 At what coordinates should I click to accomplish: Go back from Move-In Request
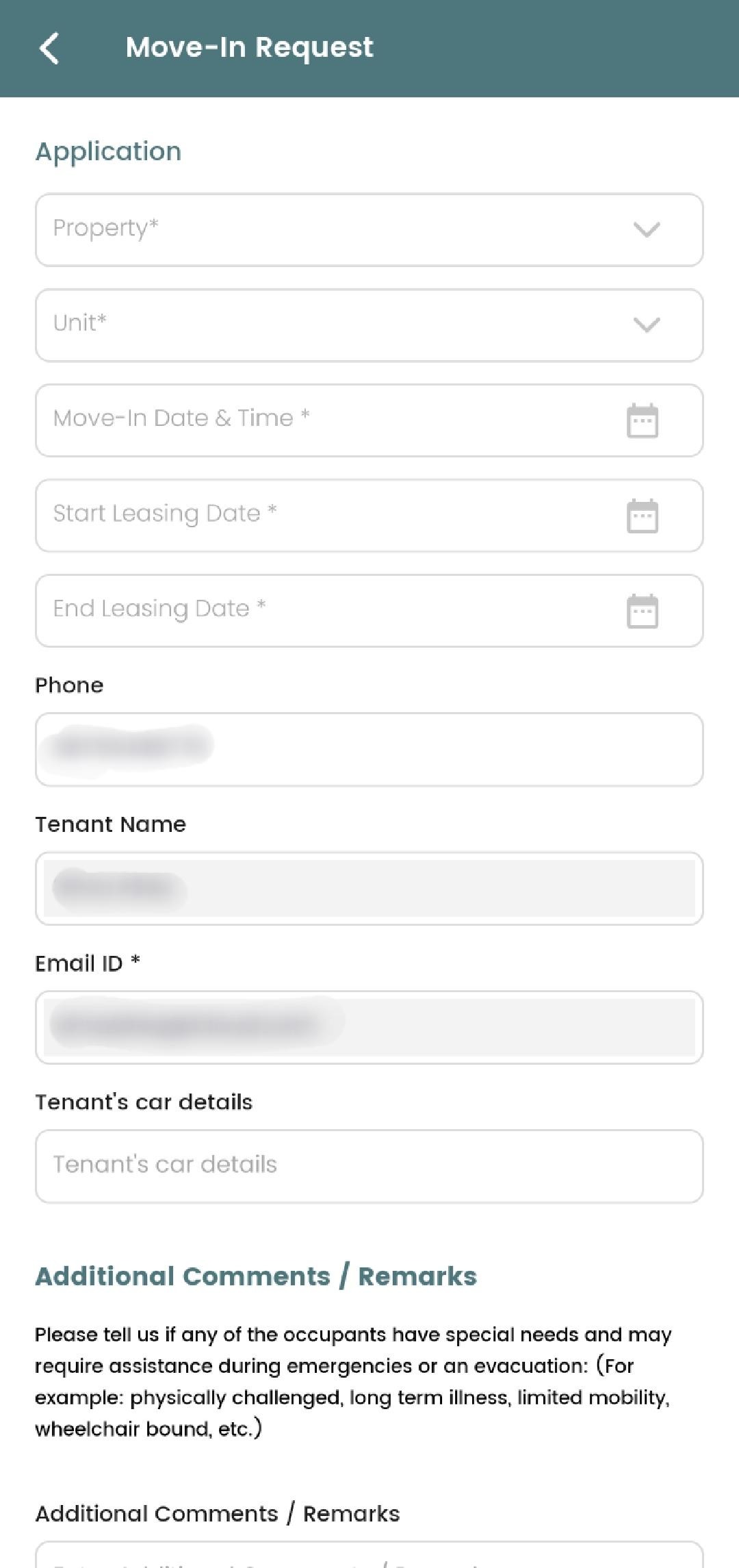(x=49, y=48)
